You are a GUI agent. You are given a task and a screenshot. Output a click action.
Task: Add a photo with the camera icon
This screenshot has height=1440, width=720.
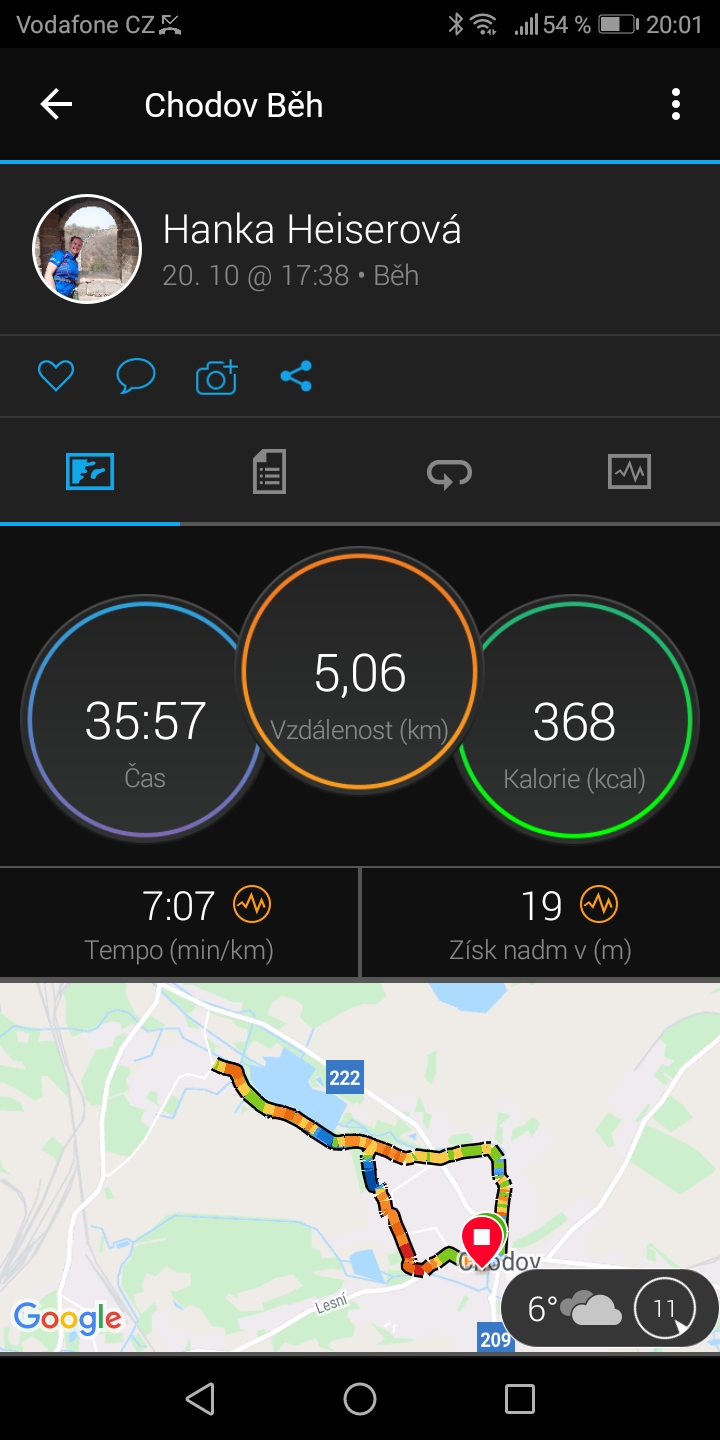point(216,376)
